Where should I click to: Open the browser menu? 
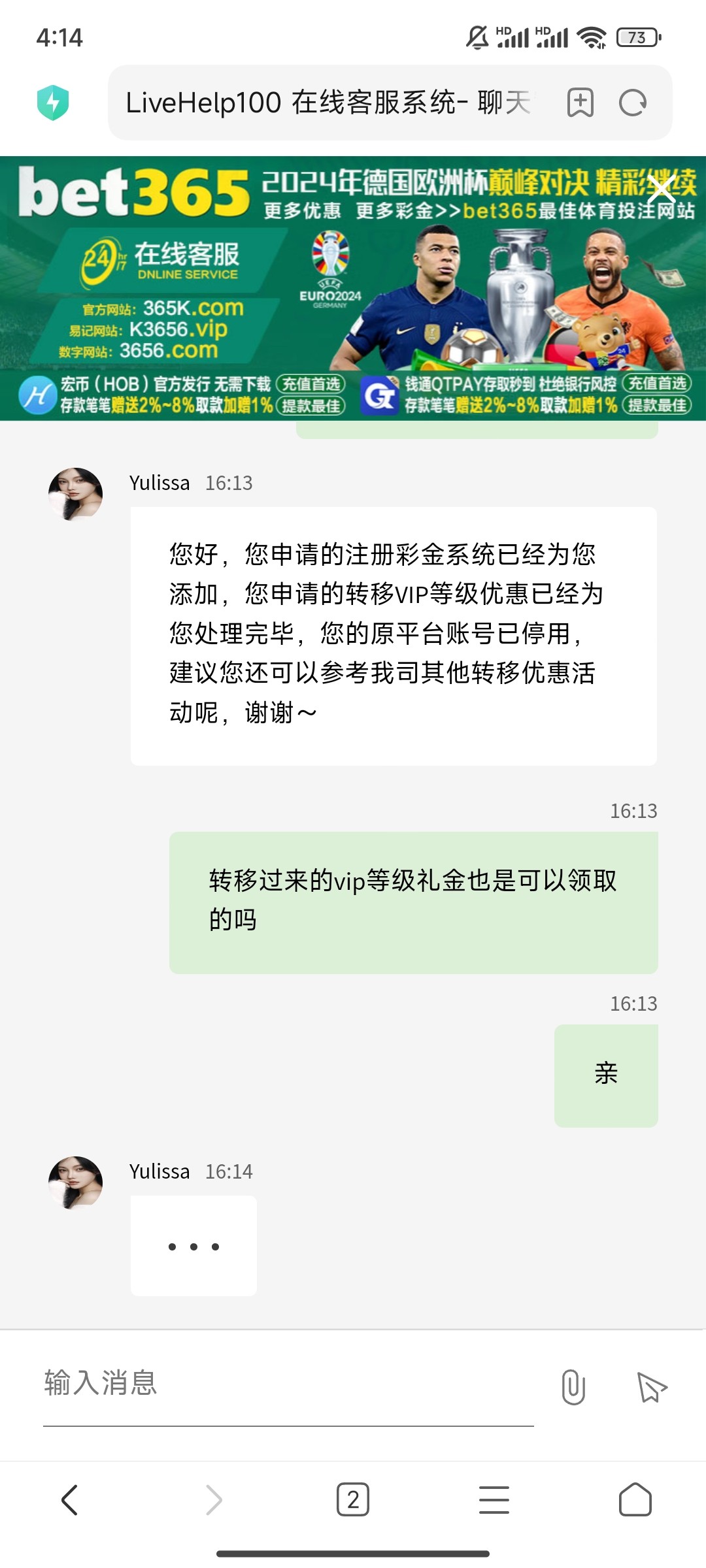(494, 1499)
